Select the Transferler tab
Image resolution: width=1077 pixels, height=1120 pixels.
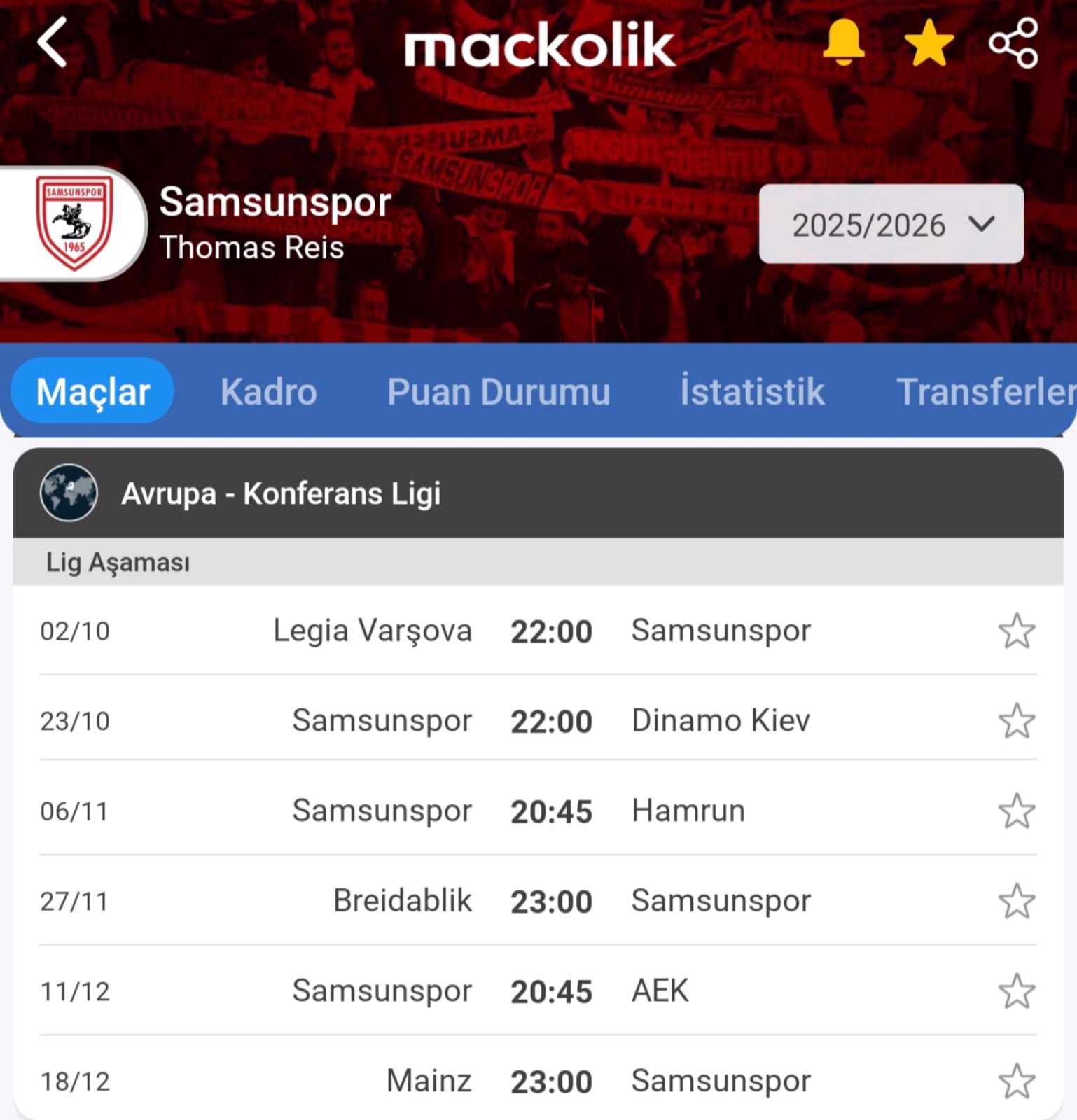point(984,391)
